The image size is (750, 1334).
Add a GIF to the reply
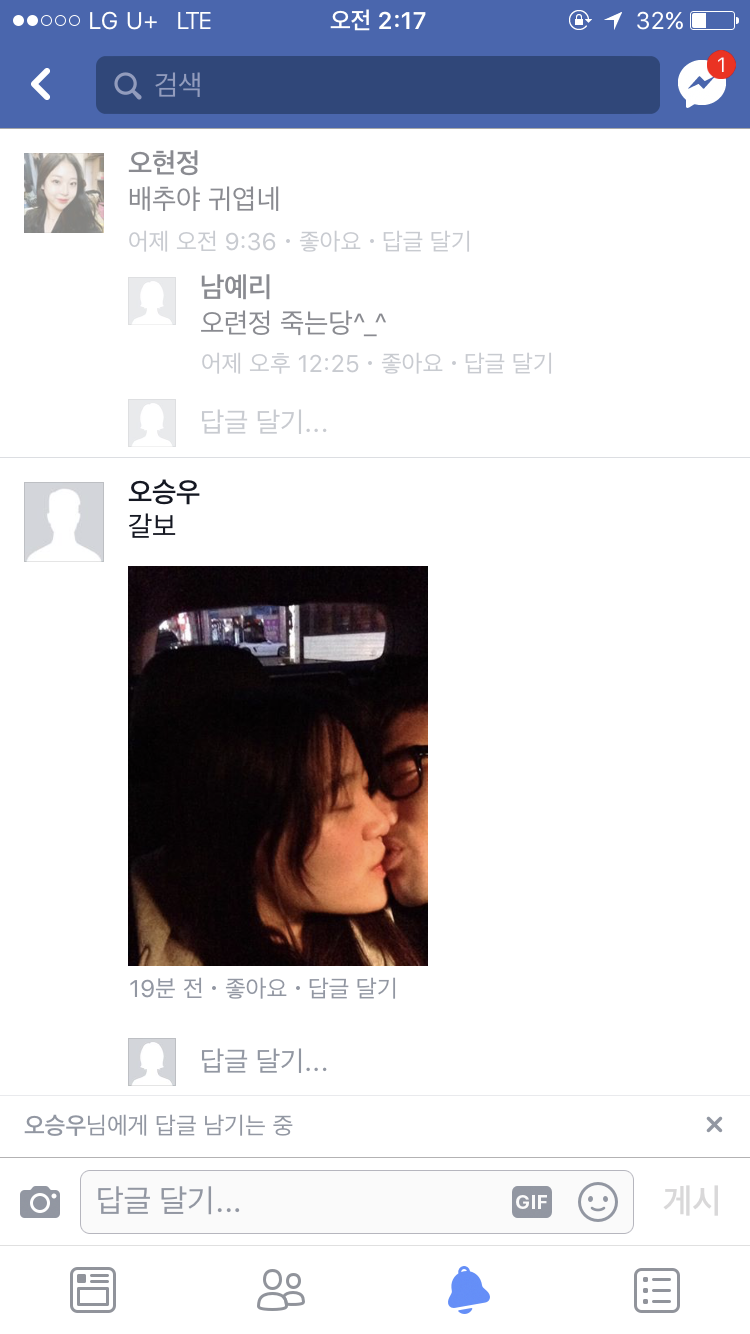coord(532,1202)
